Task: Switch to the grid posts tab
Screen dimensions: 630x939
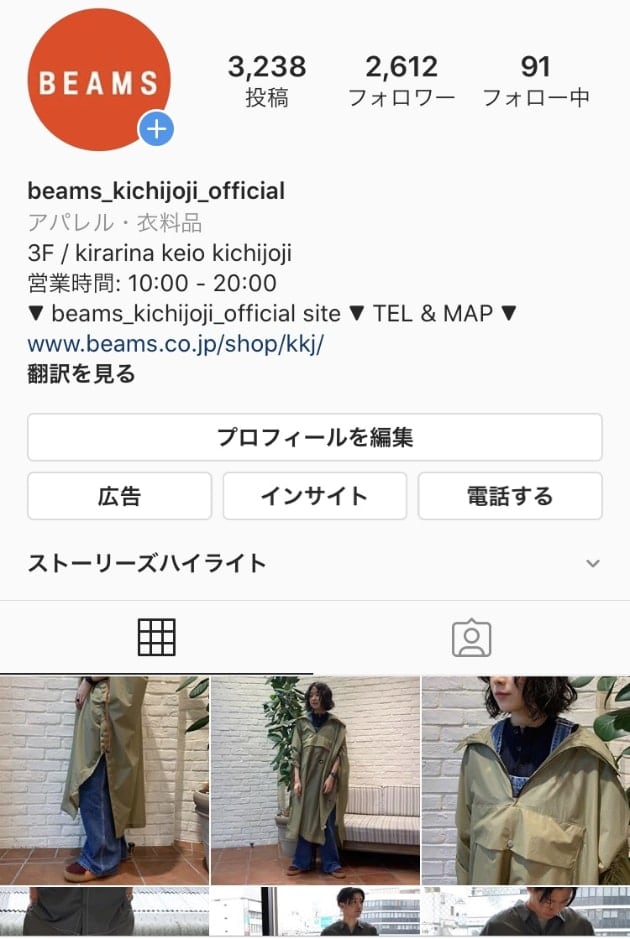Action: coord(157,637)
